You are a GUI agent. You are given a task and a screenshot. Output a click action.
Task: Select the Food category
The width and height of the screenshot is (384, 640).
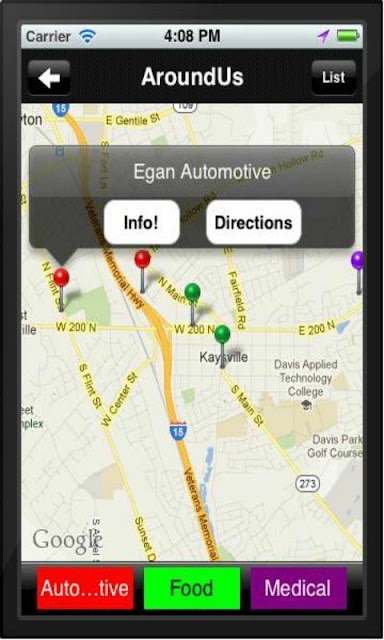[x=192, y=588]
